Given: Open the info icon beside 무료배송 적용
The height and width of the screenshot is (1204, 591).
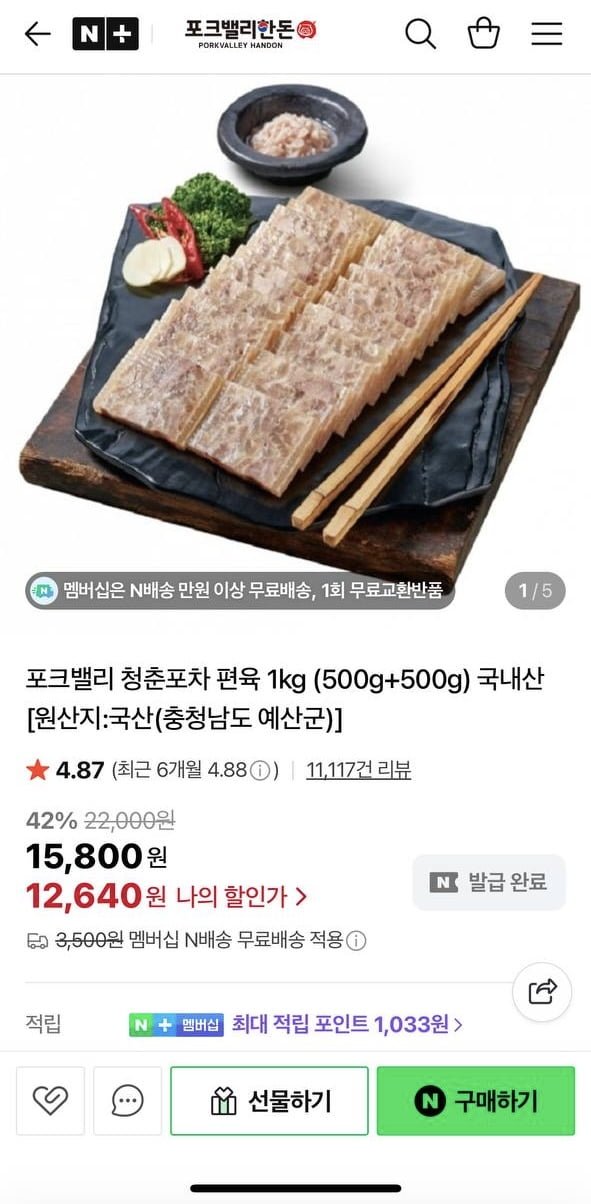Looking at the screenshot, I should point(356,941).
